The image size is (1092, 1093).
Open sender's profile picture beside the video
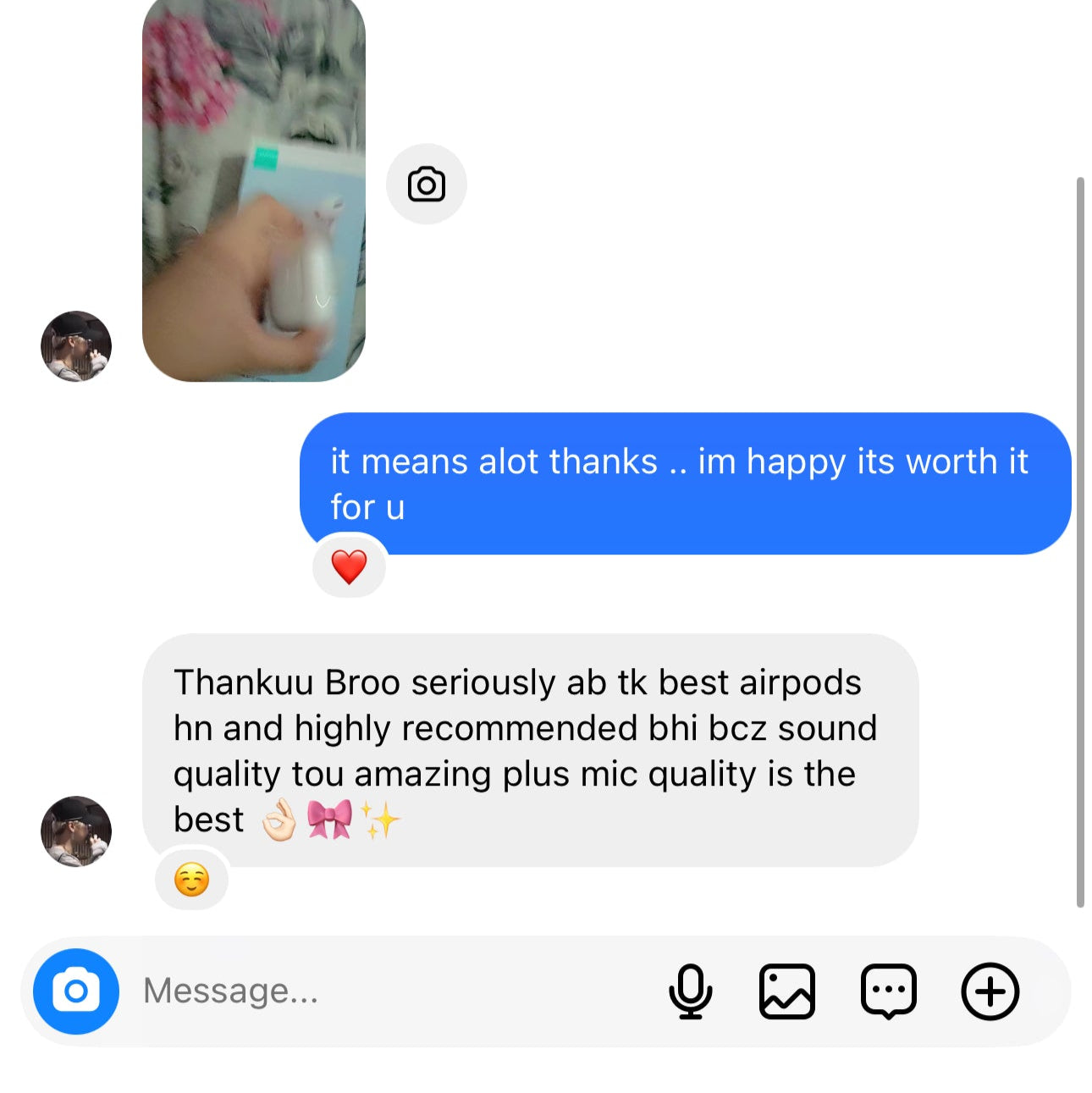click(76, 346)
